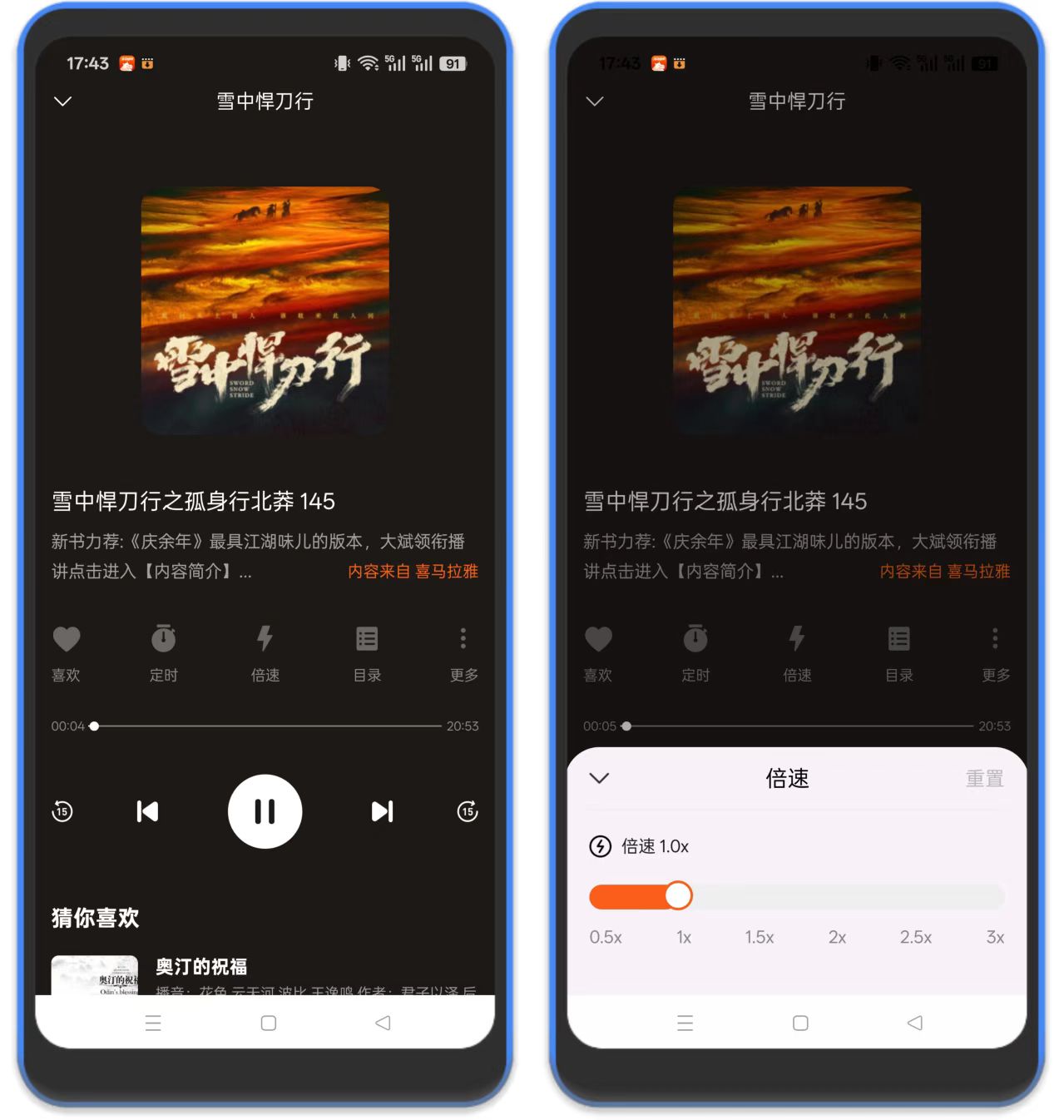Pause playback with the center pause button
The height and width of the screenshot is (1120, 1064).
(x=265, y=811)
